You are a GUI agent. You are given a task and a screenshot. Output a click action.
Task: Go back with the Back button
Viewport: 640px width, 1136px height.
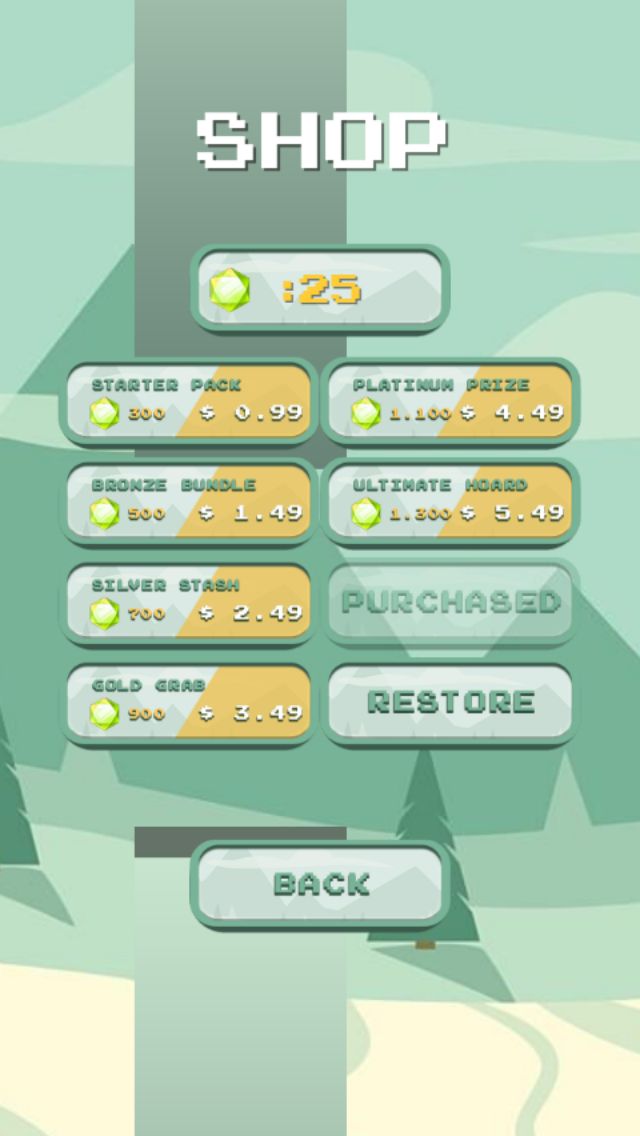320,884
